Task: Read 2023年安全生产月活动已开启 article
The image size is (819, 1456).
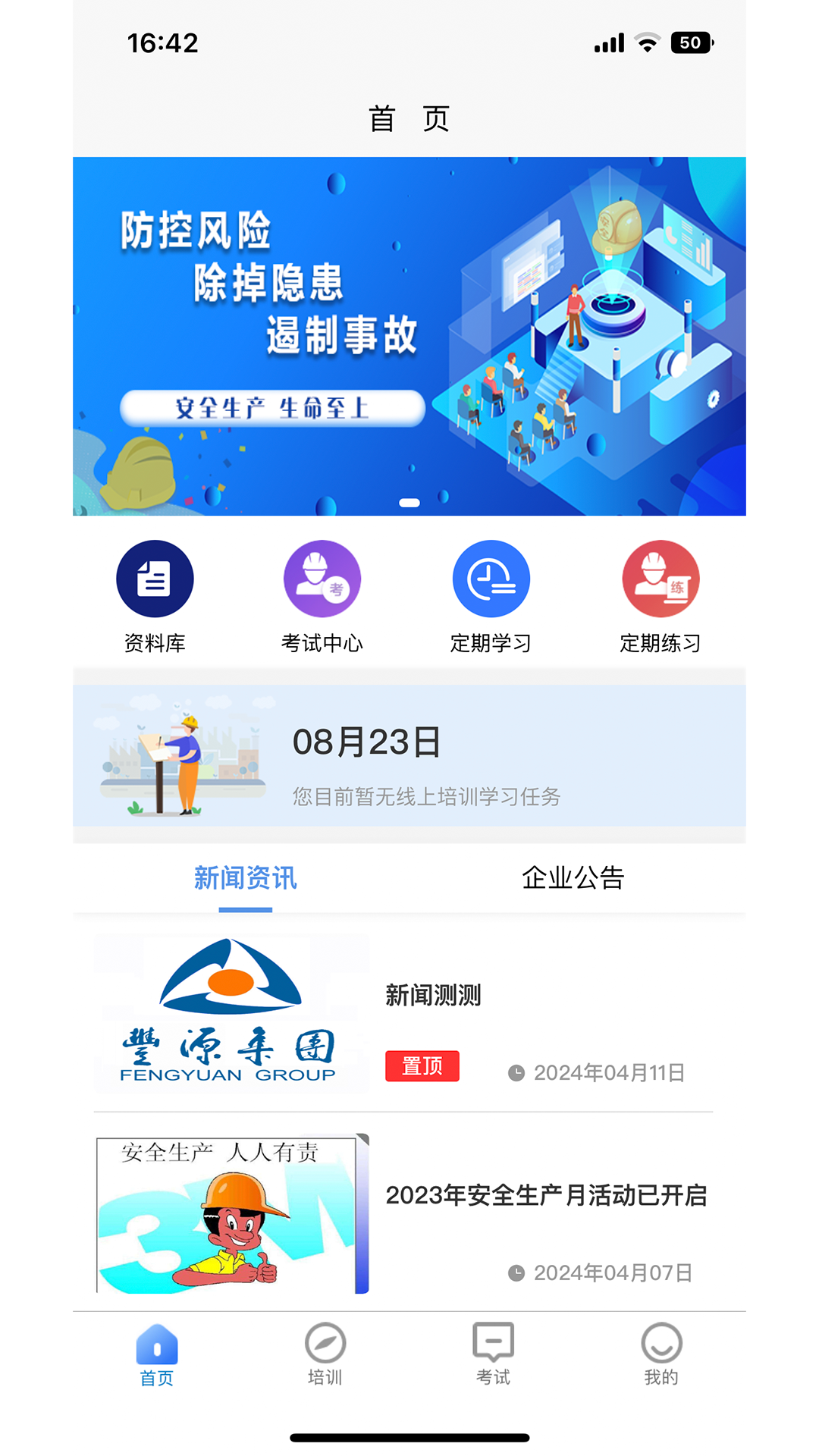Action: 545,1195
